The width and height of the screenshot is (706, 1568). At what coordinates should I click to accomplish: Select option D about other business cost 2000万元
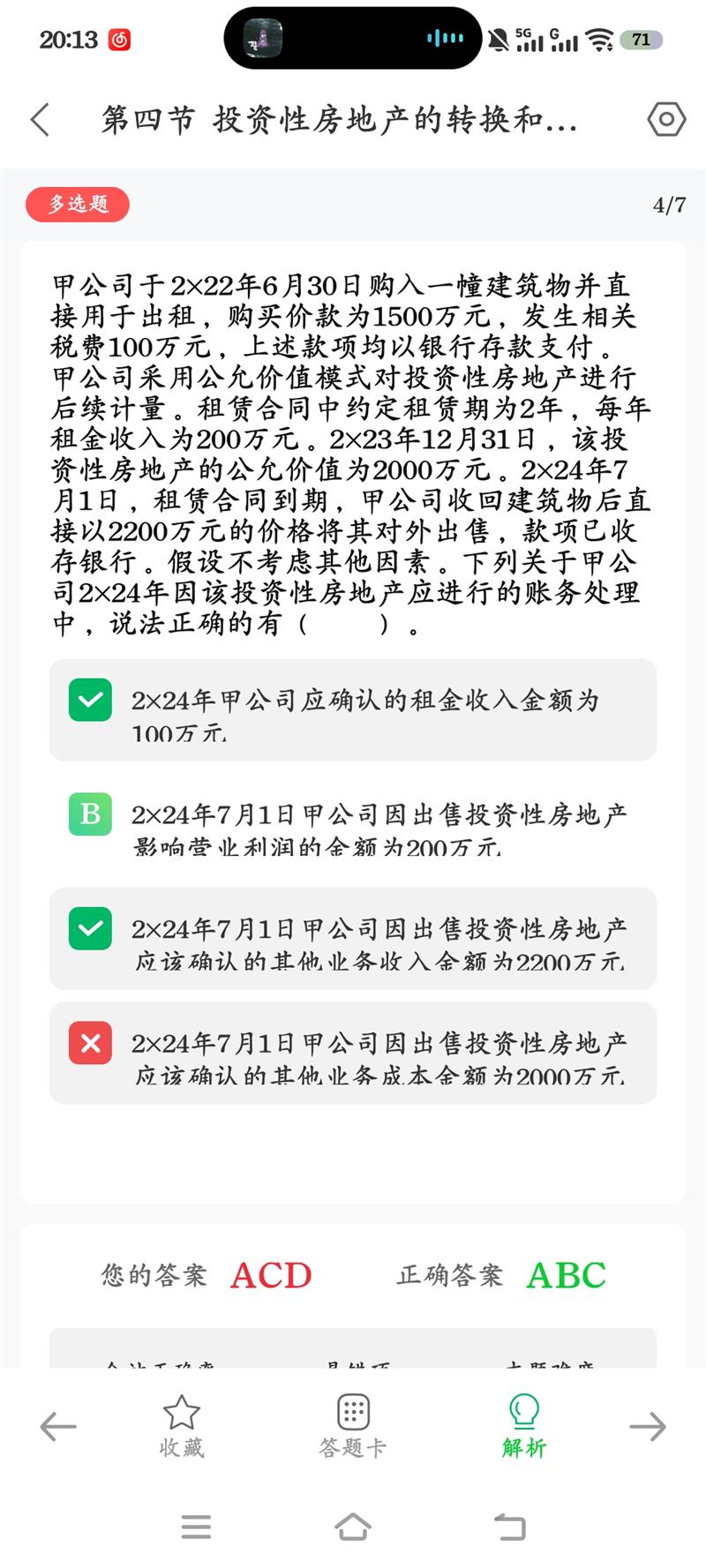click(353, 1054)
